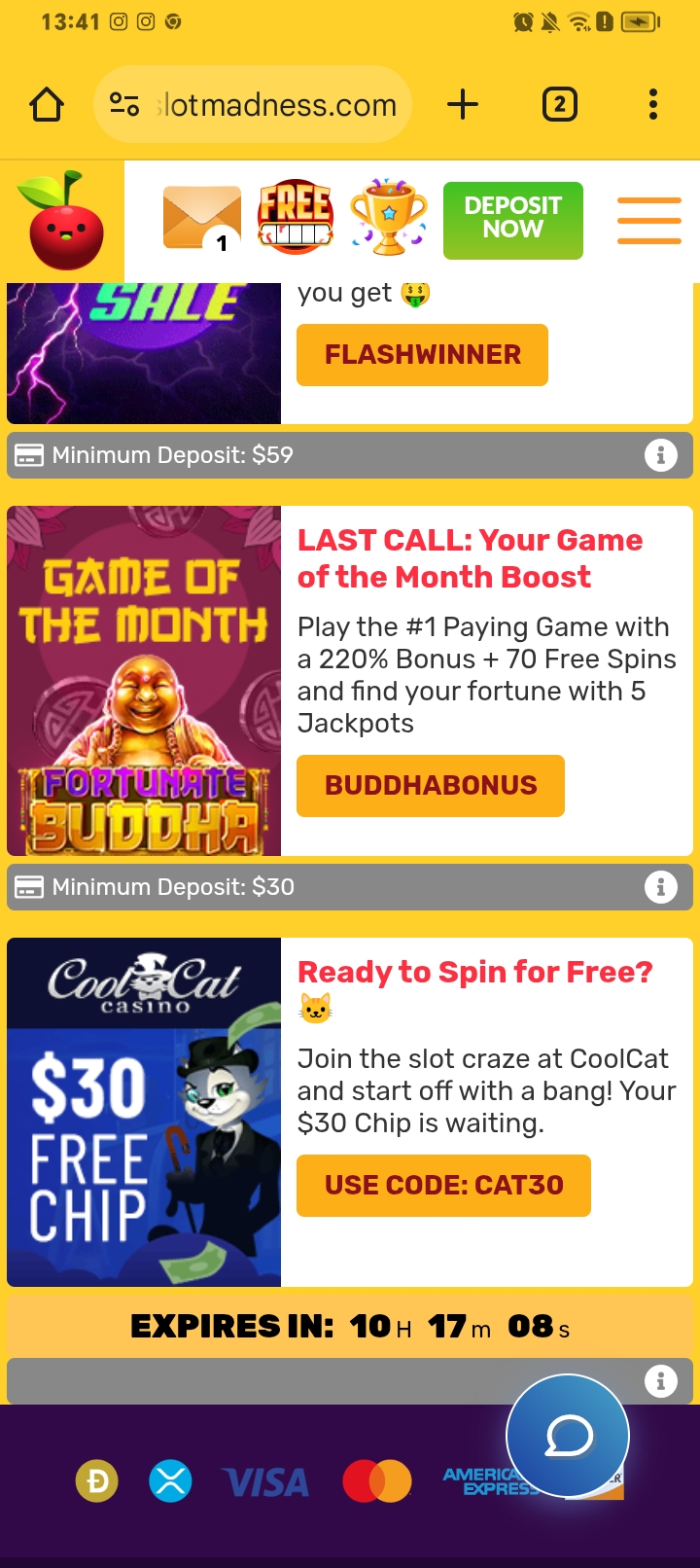Open the trophy rewards icon

tap(389, 218)
